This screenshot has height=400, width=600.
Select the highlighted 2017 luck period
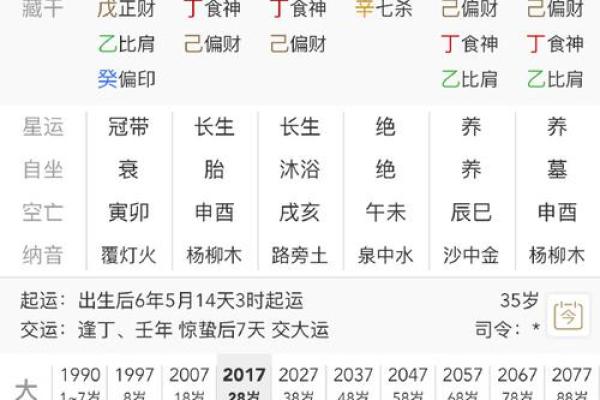point(244,383)
